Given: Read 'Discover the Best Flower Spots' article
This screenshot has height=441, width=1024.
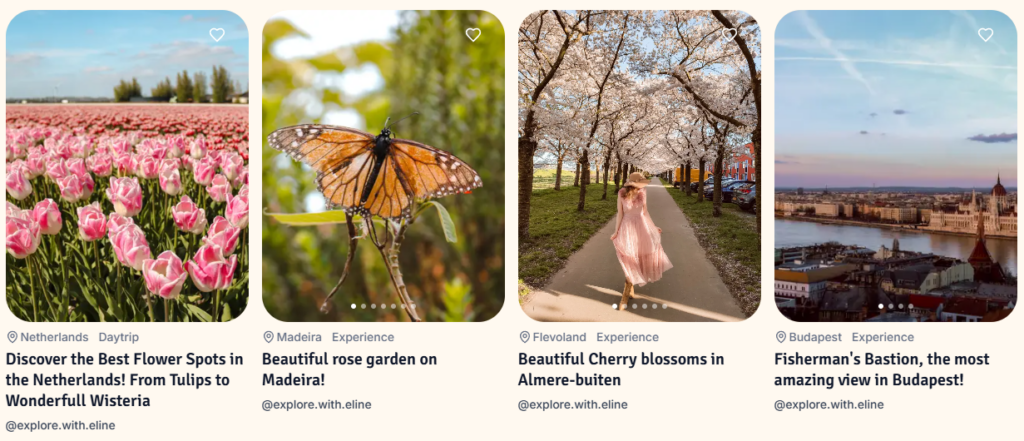Looking at the screenshot, I should [x=125, y=380].
